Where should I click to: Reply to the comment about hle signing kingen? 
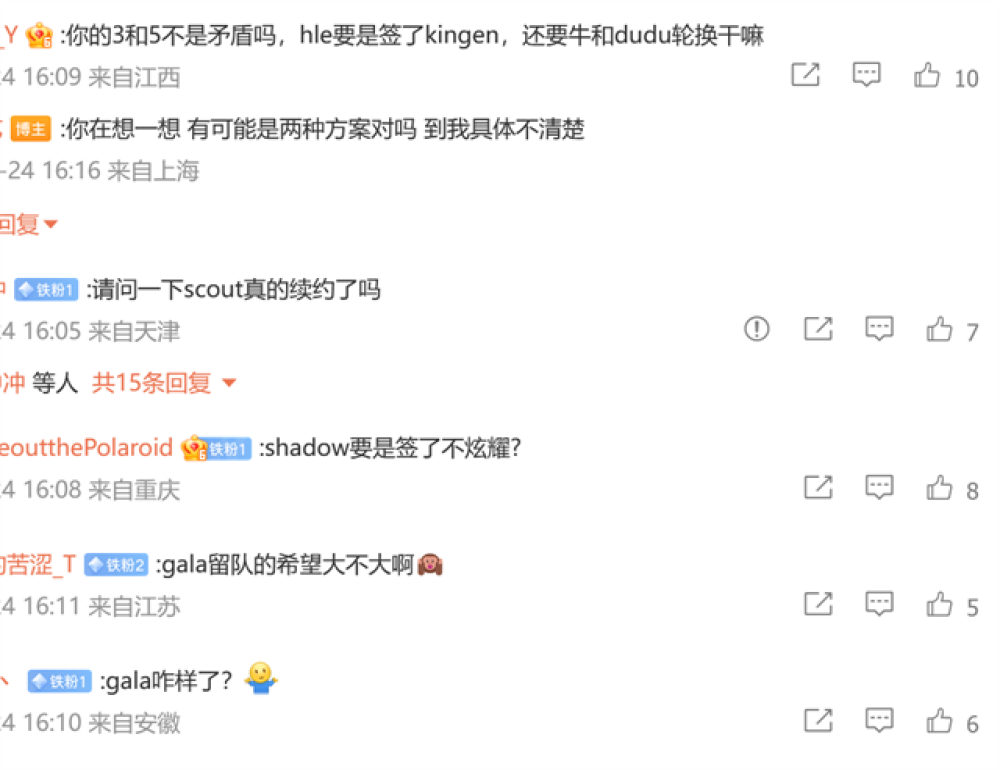click(866, 75)
